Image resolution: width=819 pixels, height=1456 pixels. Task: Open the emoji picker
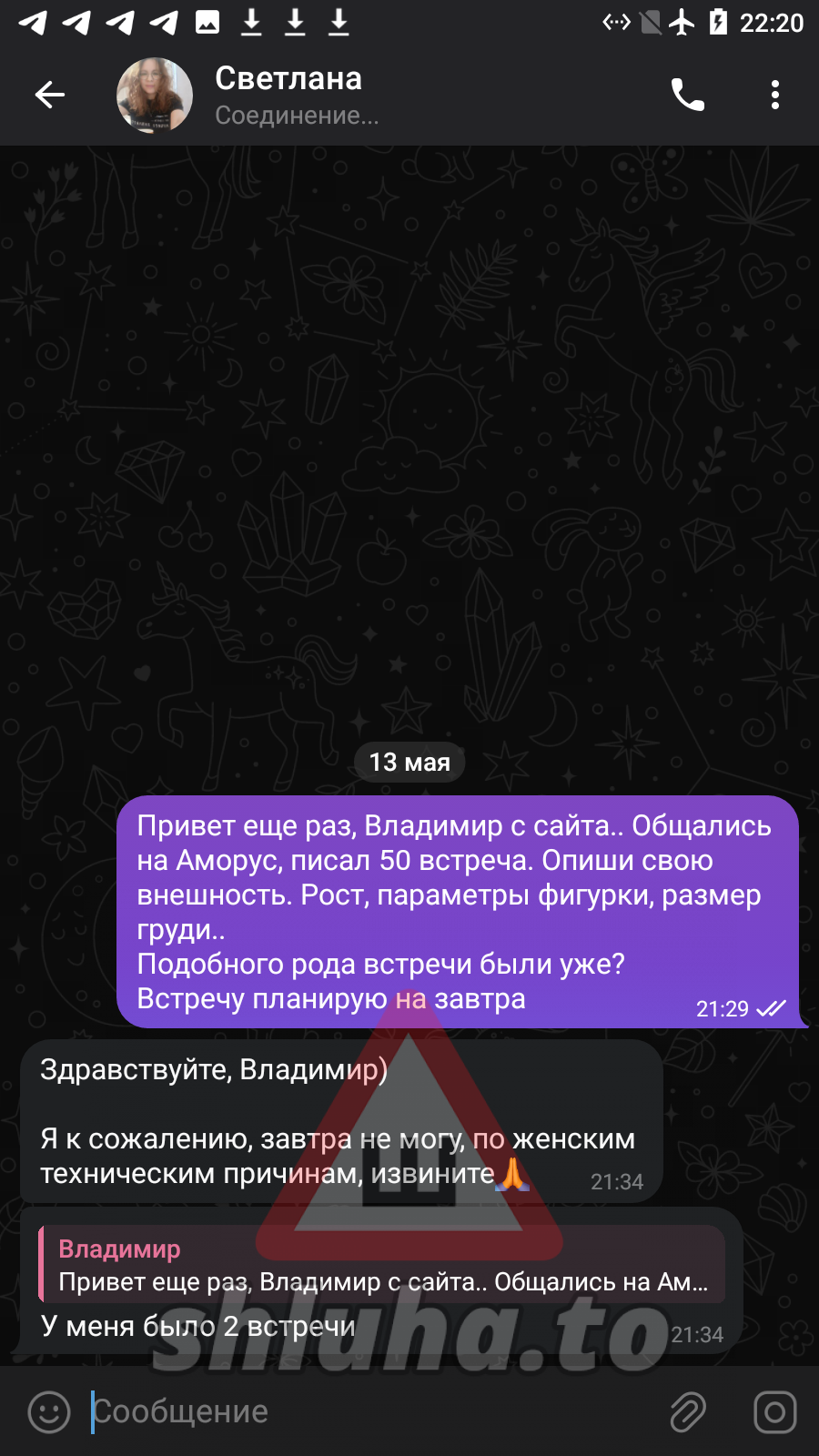(x=49, y=1412)
